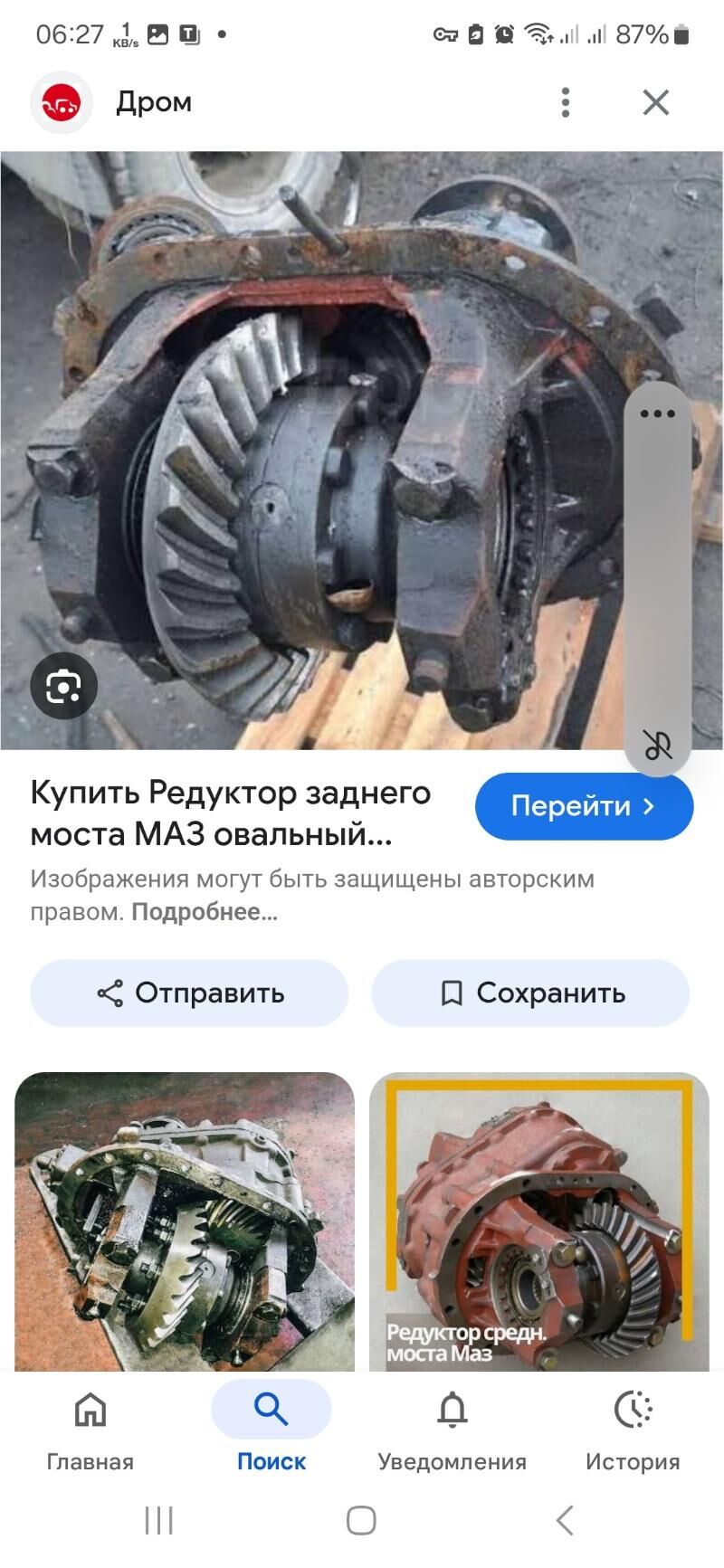Search this image with Google Lens
This screenshot has height=1568, width=724.
coord(63,685)
